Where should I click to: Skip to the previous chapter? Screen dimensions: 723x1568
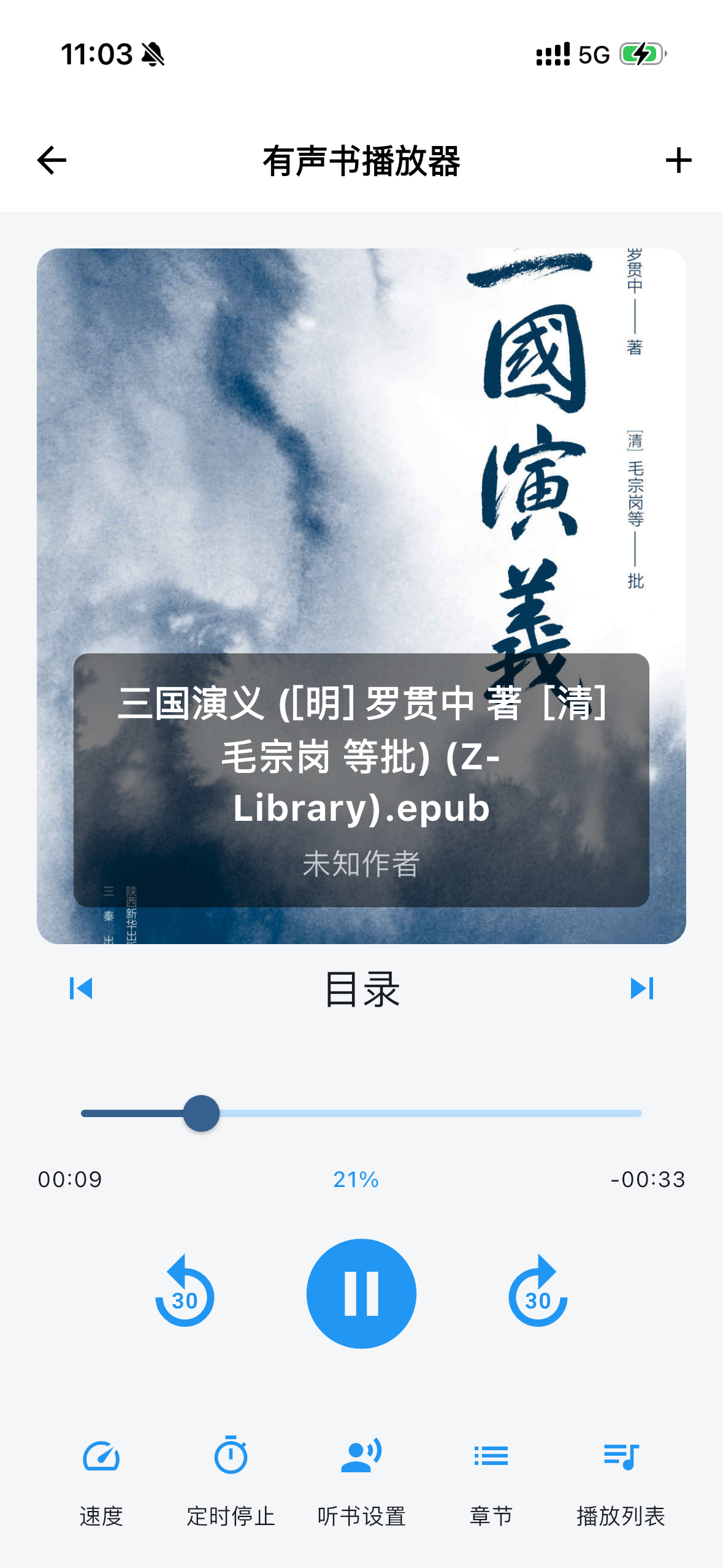click(x=81, y=988)
